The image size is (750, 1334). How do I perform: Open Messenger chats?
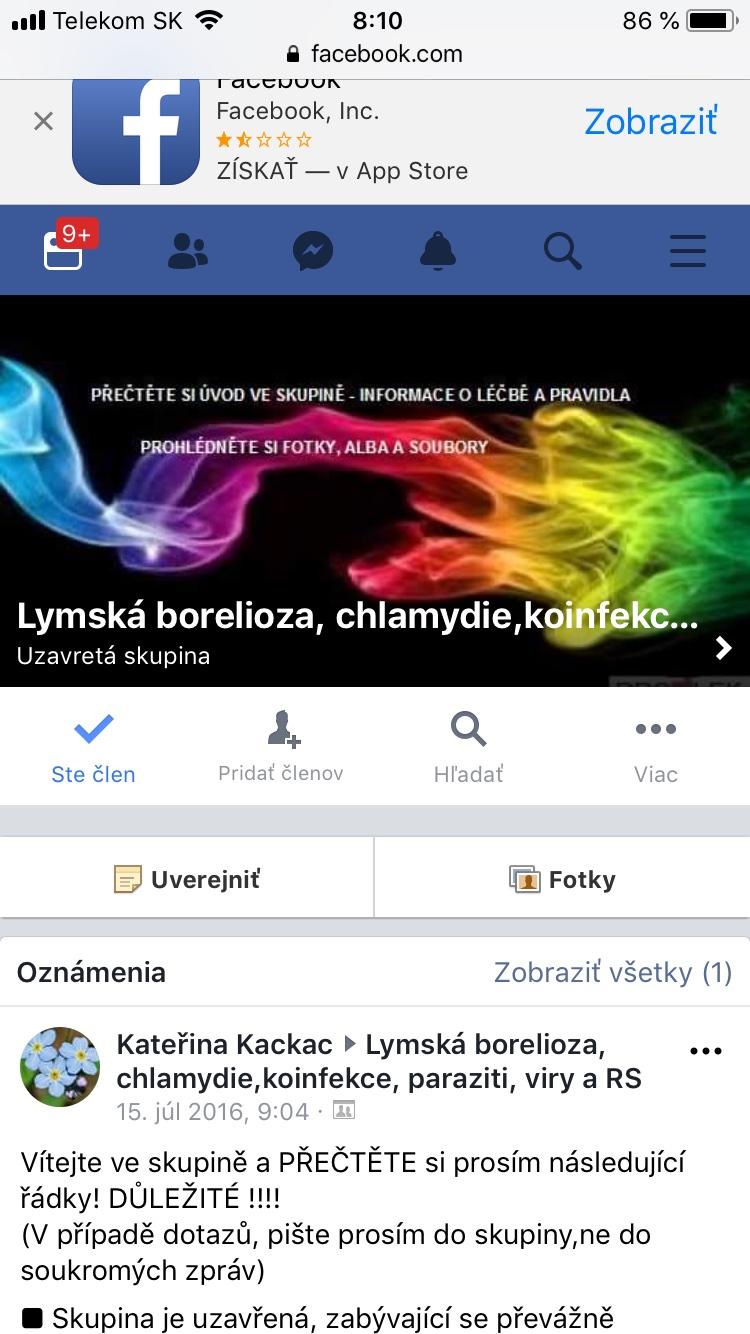point(313,251)
